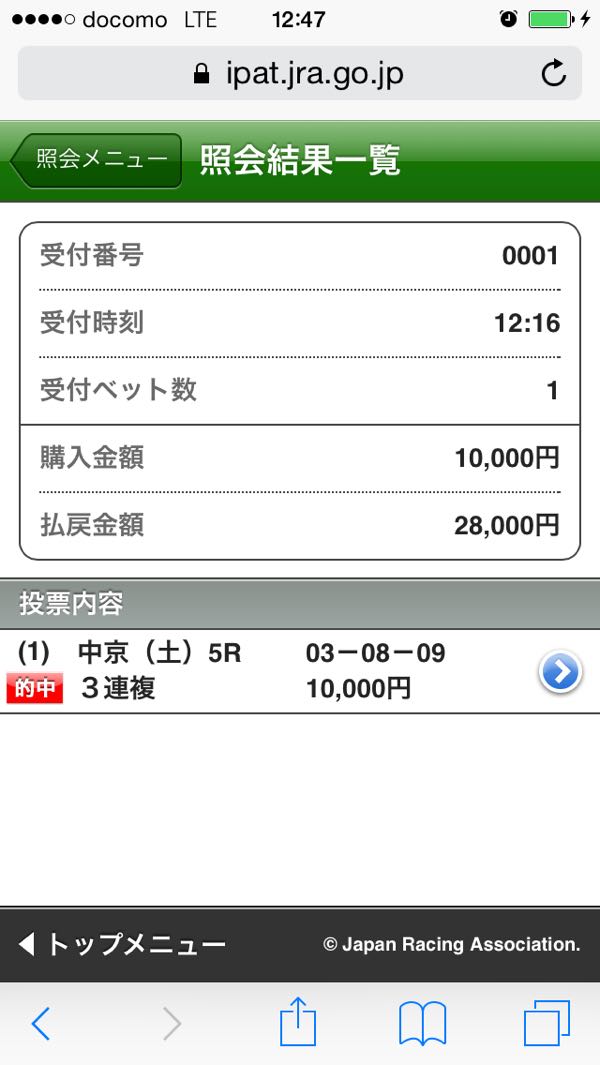Image resolution: width=600 pixels, height=1065 pixels.
Task: Open details for 中京（土）5R bet
Action: [x=560, y=672]
